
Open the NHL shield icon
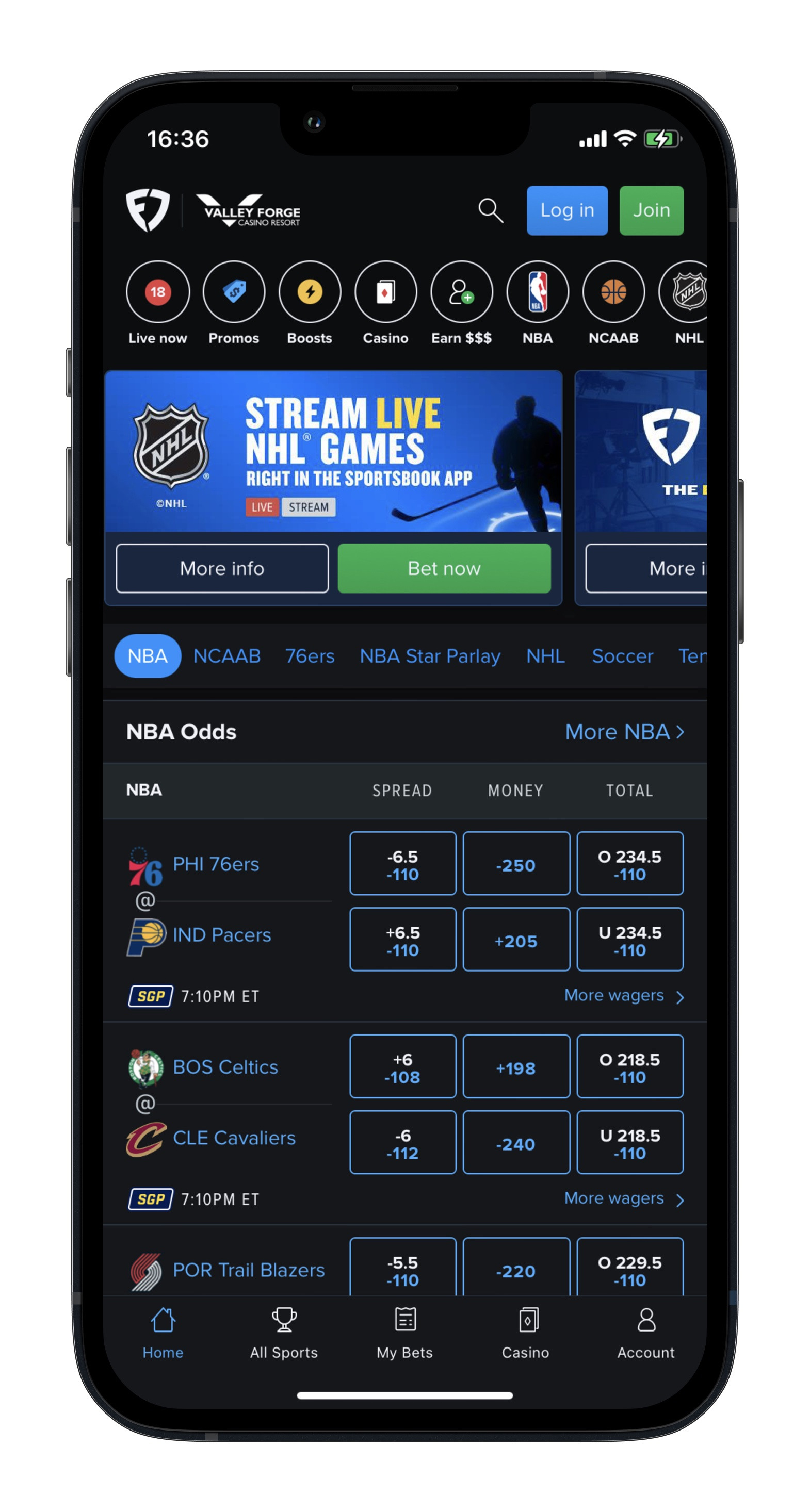tap(689, 292)
